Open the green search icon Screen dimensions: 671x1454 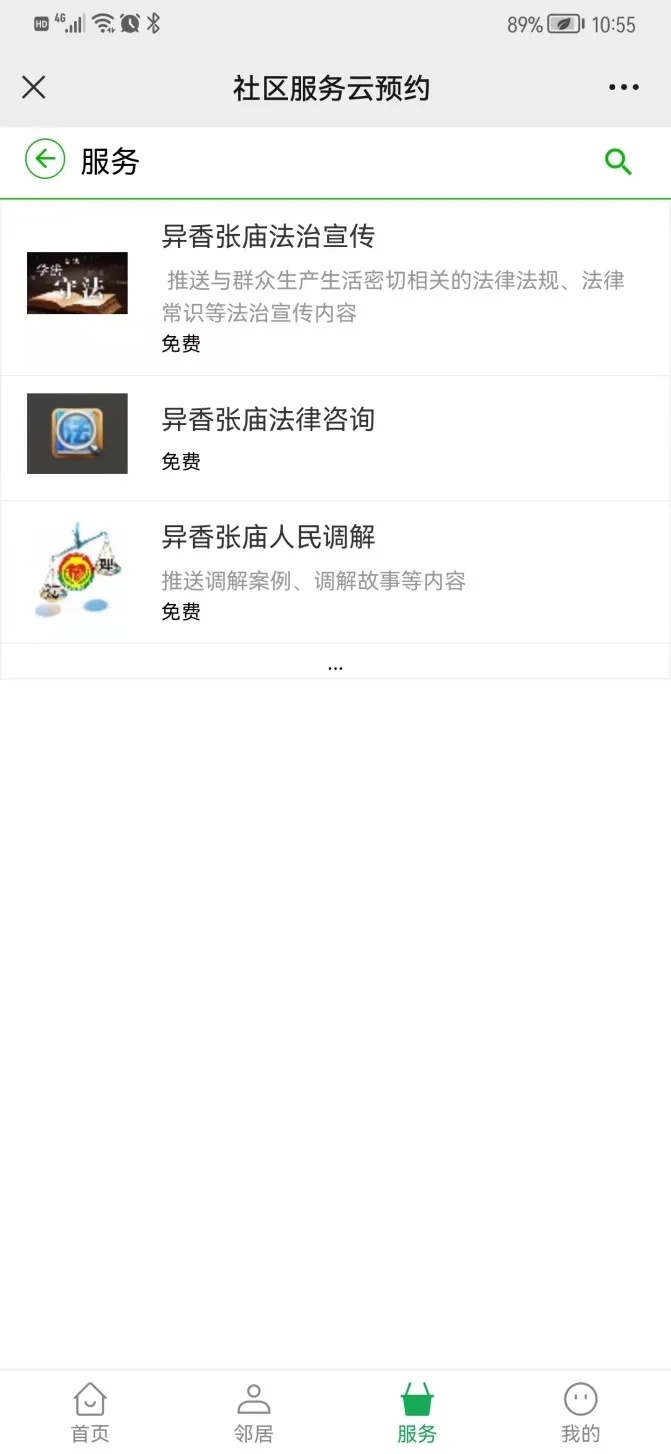pyautogui.click(x=618, y=161)
